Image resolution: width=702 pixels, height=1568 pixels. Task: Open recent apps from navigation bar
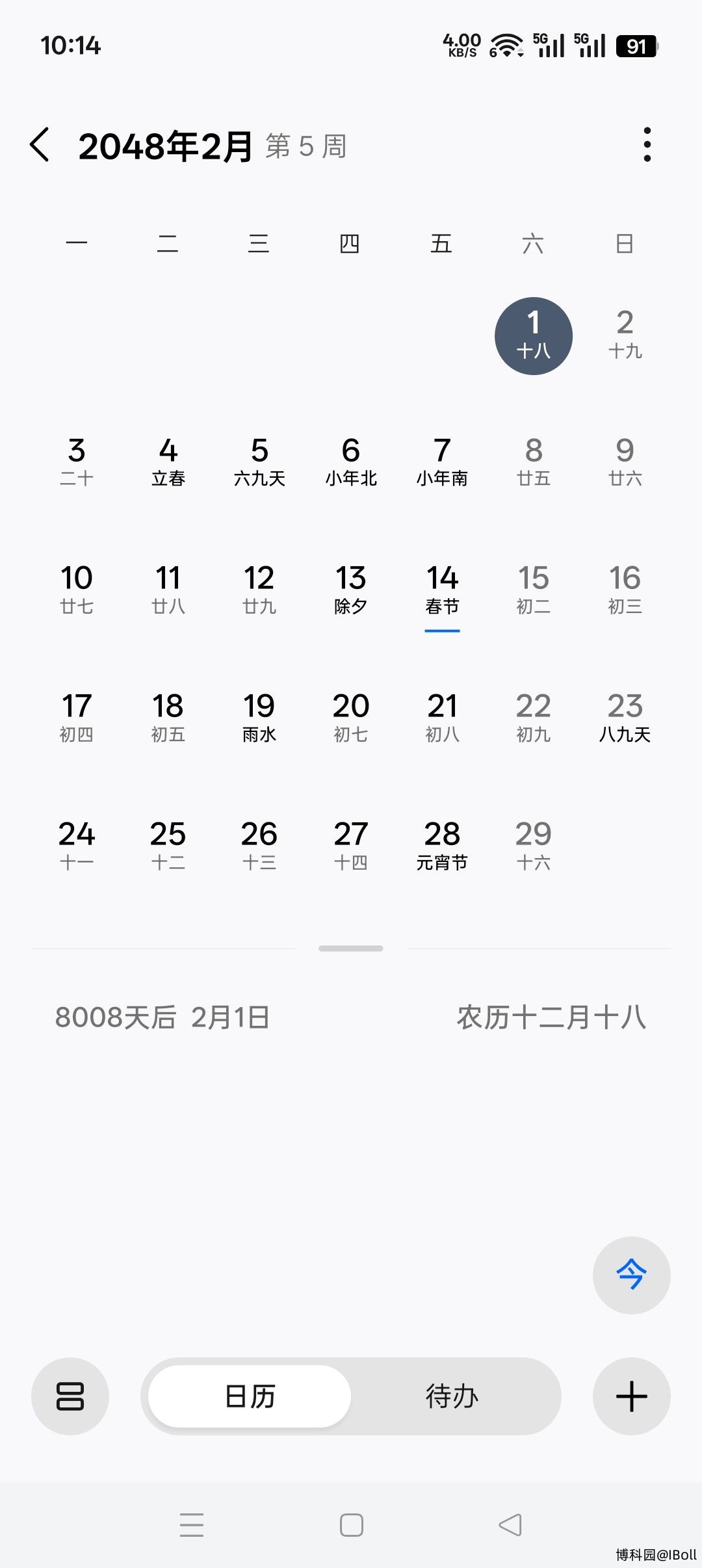(x=192, y=1524)
